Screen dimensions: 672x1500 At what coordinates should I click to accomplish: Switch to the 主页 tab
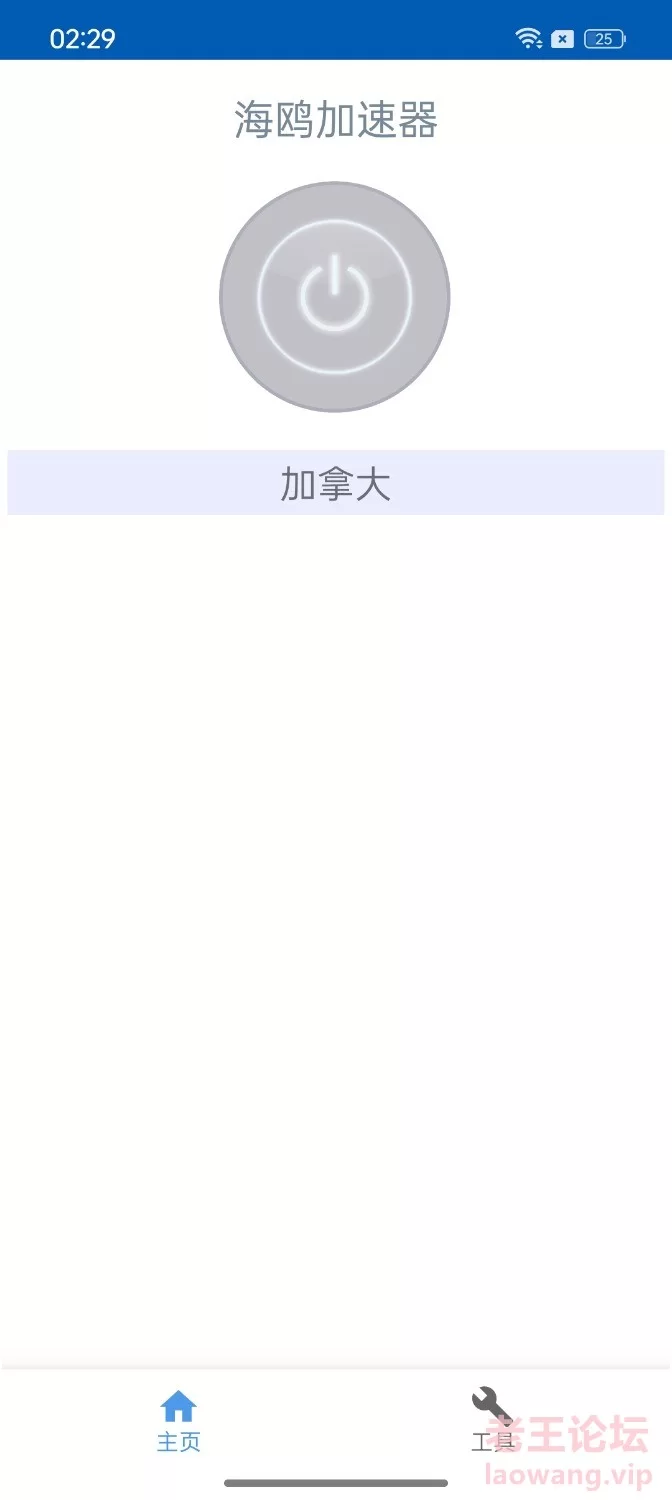179,1421
